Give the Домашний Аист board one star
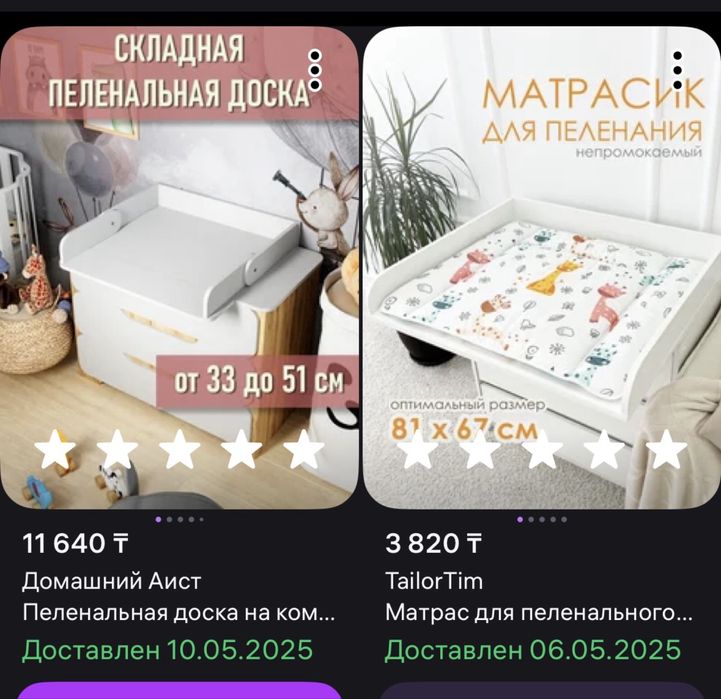 (x=55, y=451)
